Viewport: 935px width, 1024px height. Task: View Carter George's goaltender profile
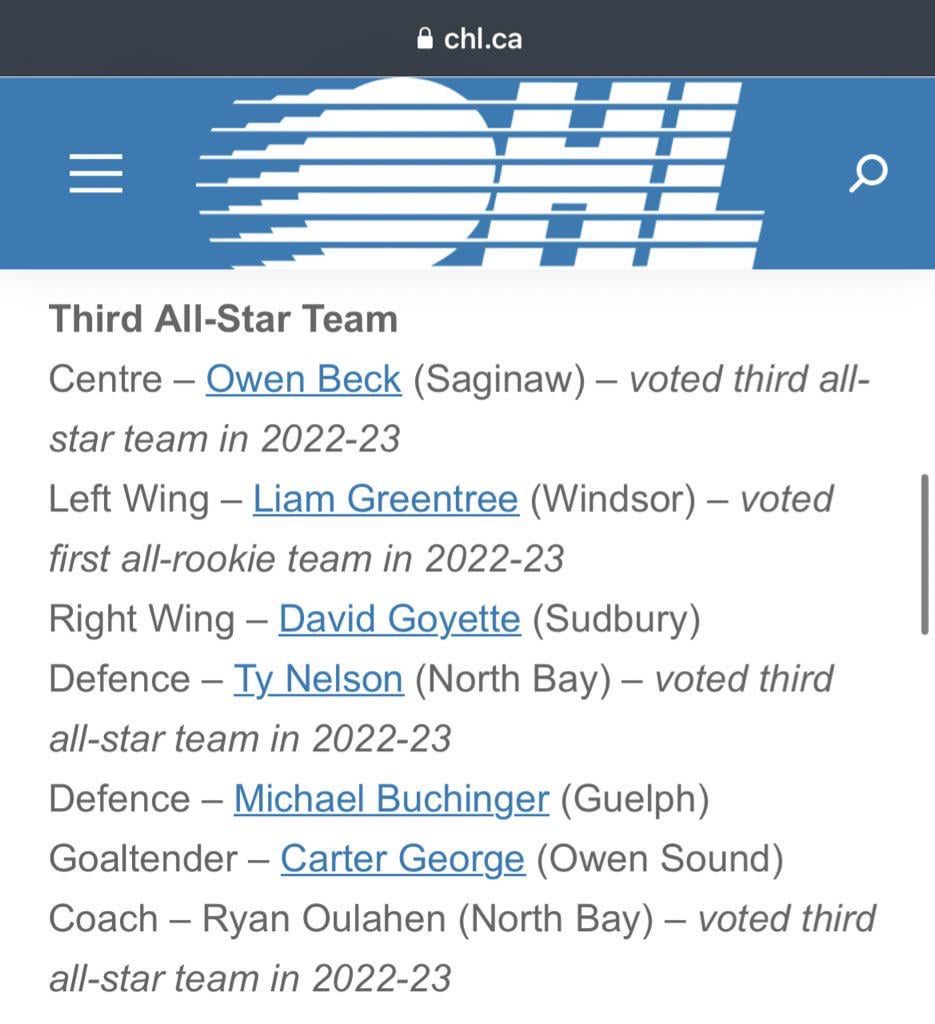pos(402,859)
